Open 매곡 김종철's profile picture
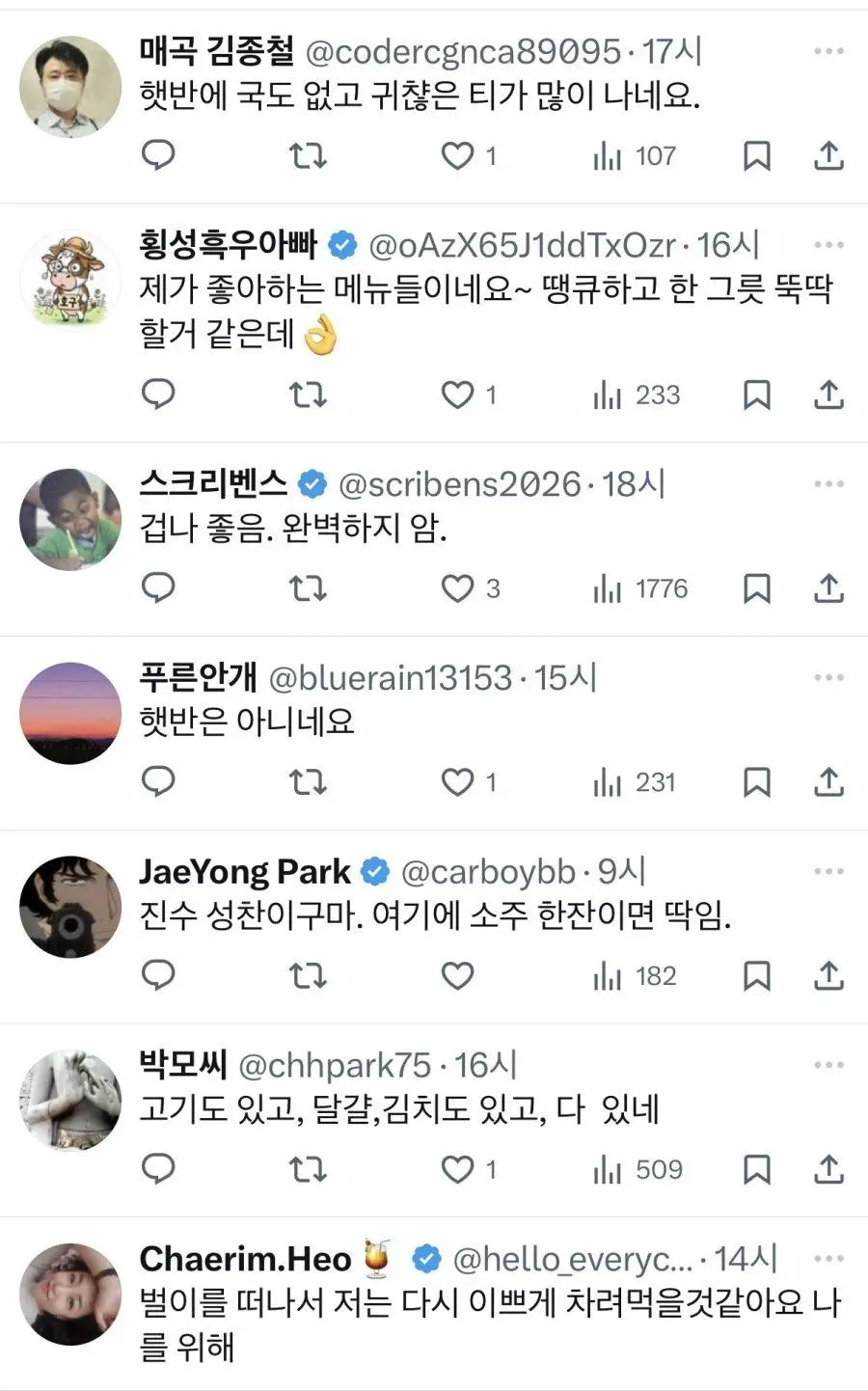 tap(70, 88)
